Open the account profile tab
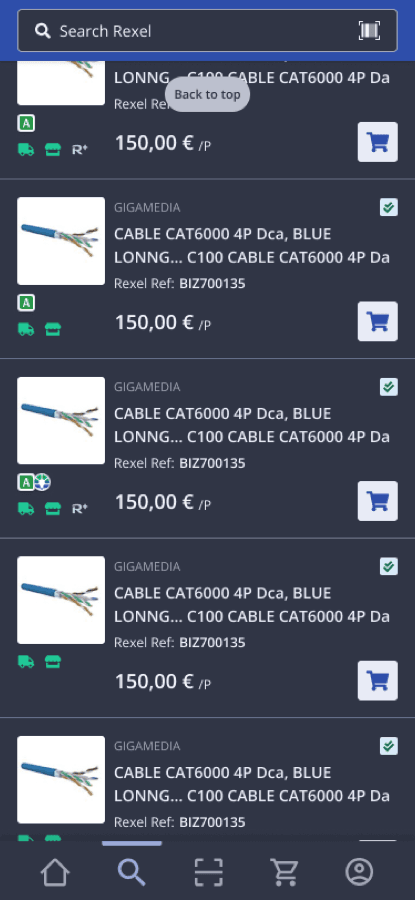 [x=359, y=872]
